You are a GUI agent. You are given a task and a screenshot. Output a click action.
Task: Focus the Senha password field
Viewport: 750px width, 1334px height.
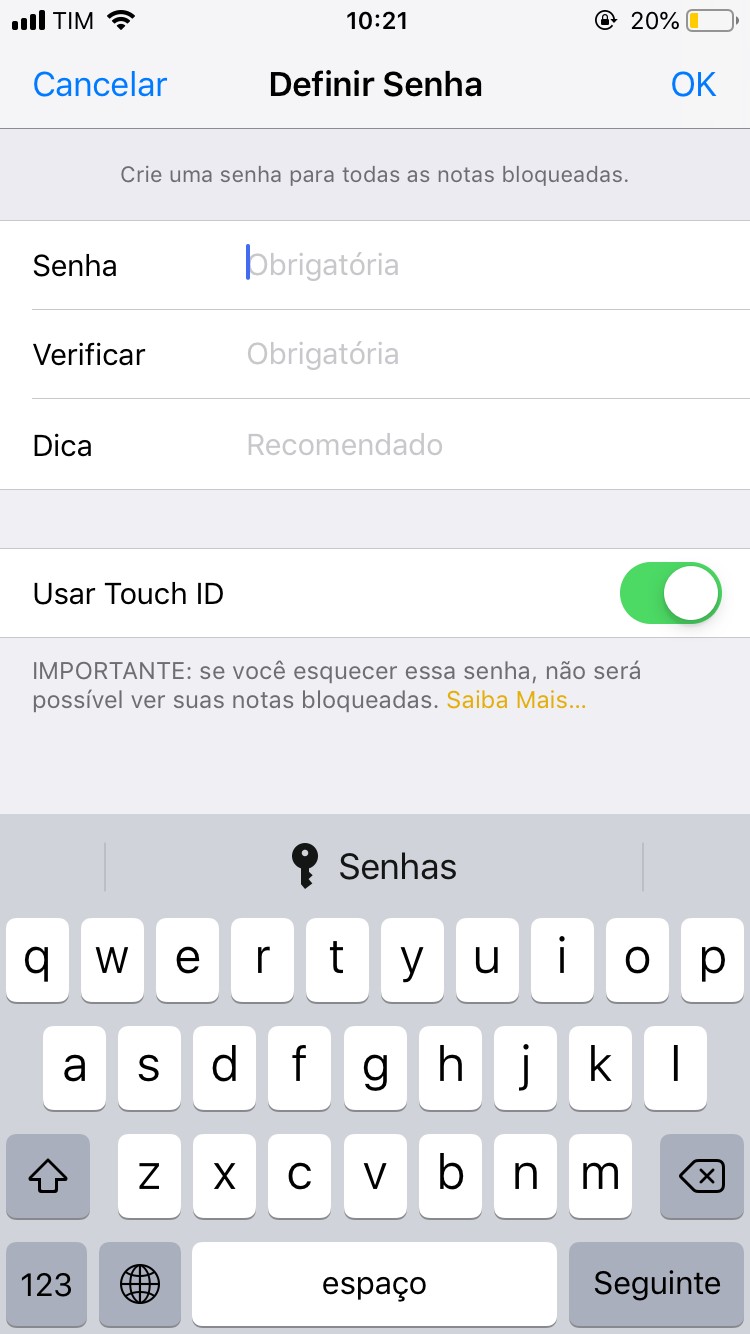coord(480,265)
